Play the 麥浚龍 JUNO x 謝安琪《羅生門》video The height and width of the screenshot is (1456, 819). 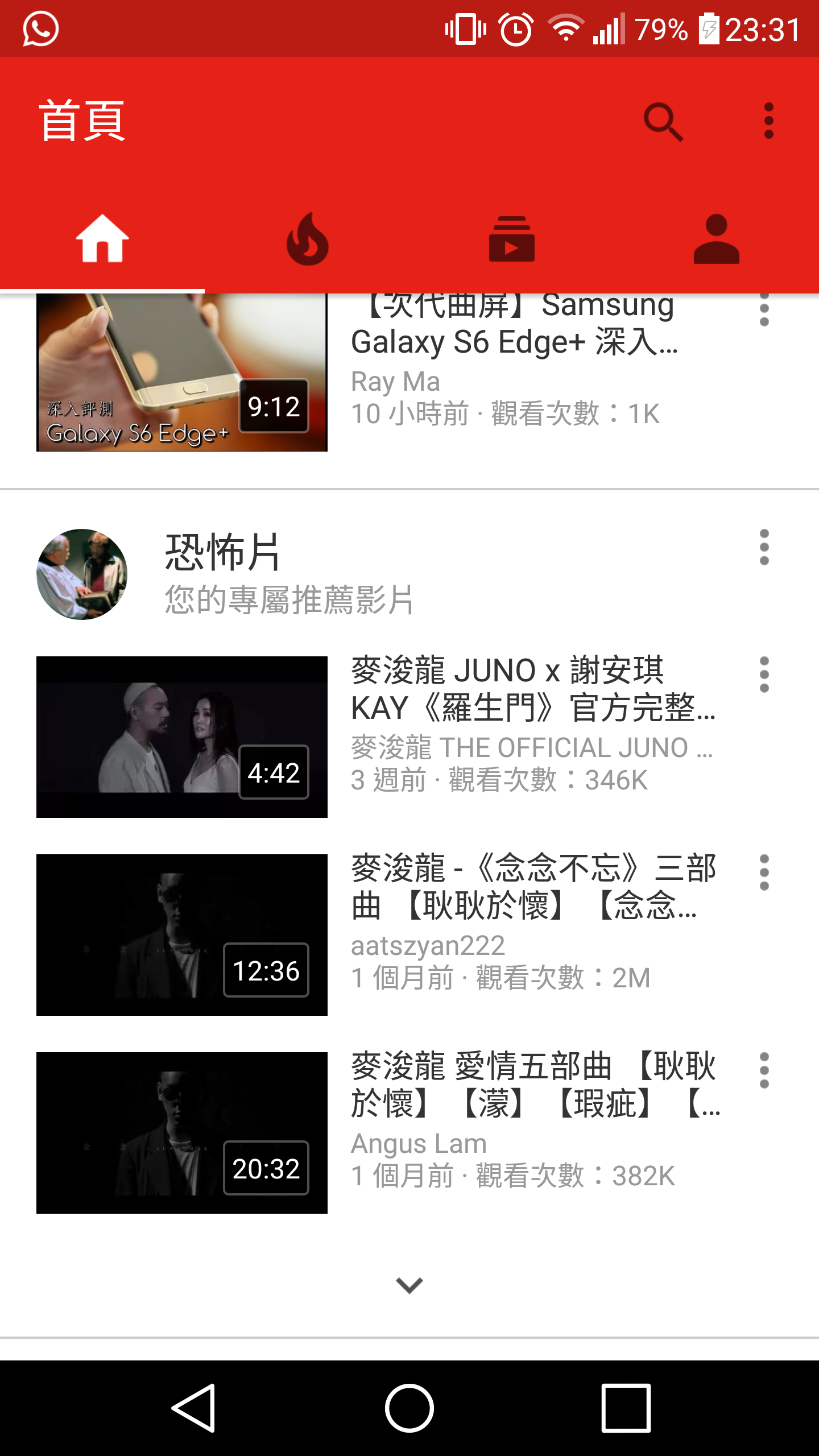click(182, 737)
